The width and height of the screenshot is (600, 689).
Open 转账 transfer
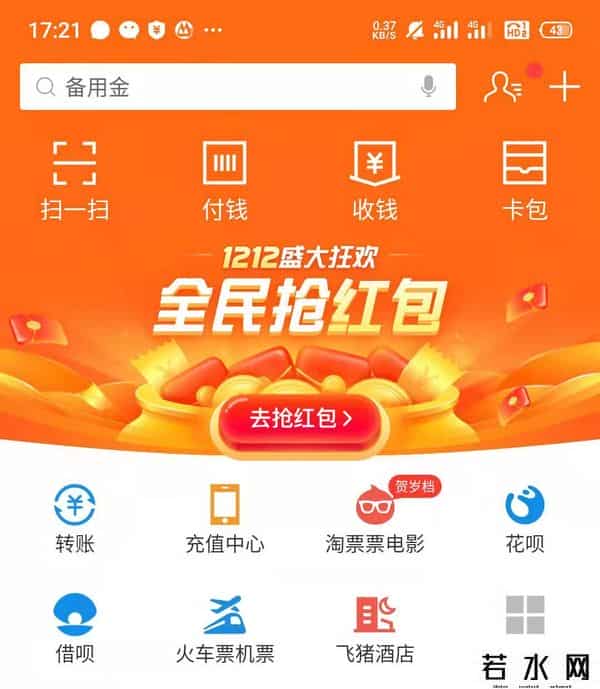[75, 518]
